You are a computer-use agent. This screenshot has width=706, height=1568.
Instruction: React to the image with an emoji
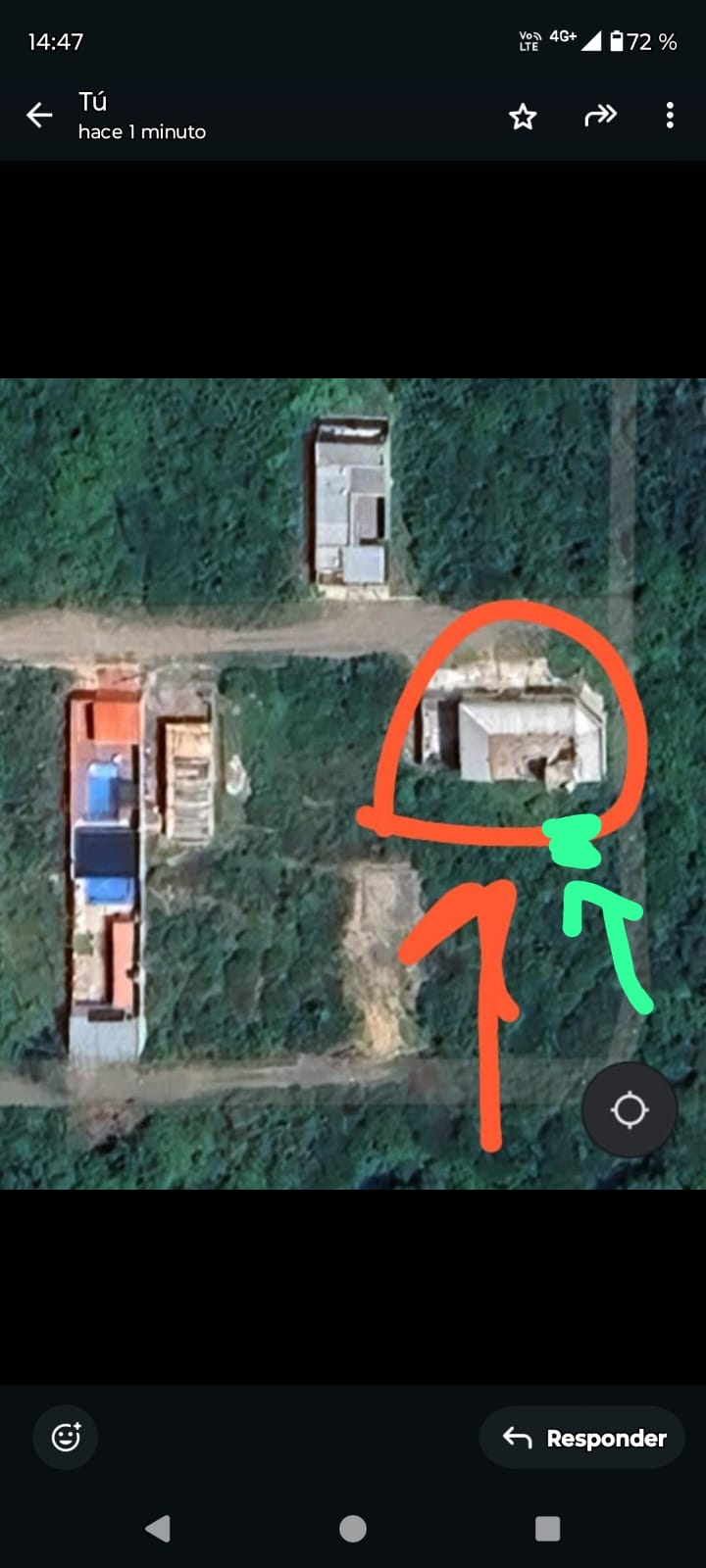[x=66, y=1438]
